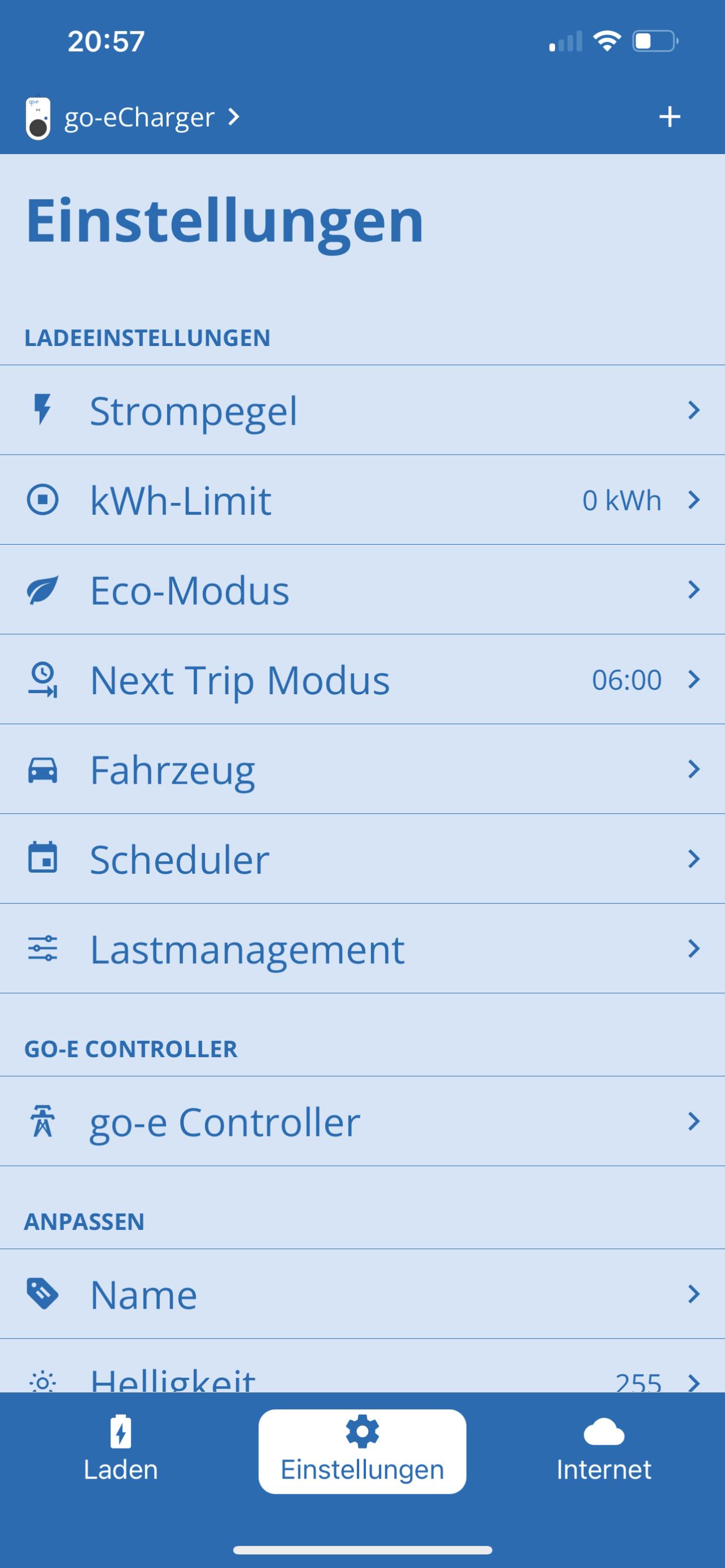725x1568 pixels.
Task: Switch to the Internet tab
Action: 604,1452
